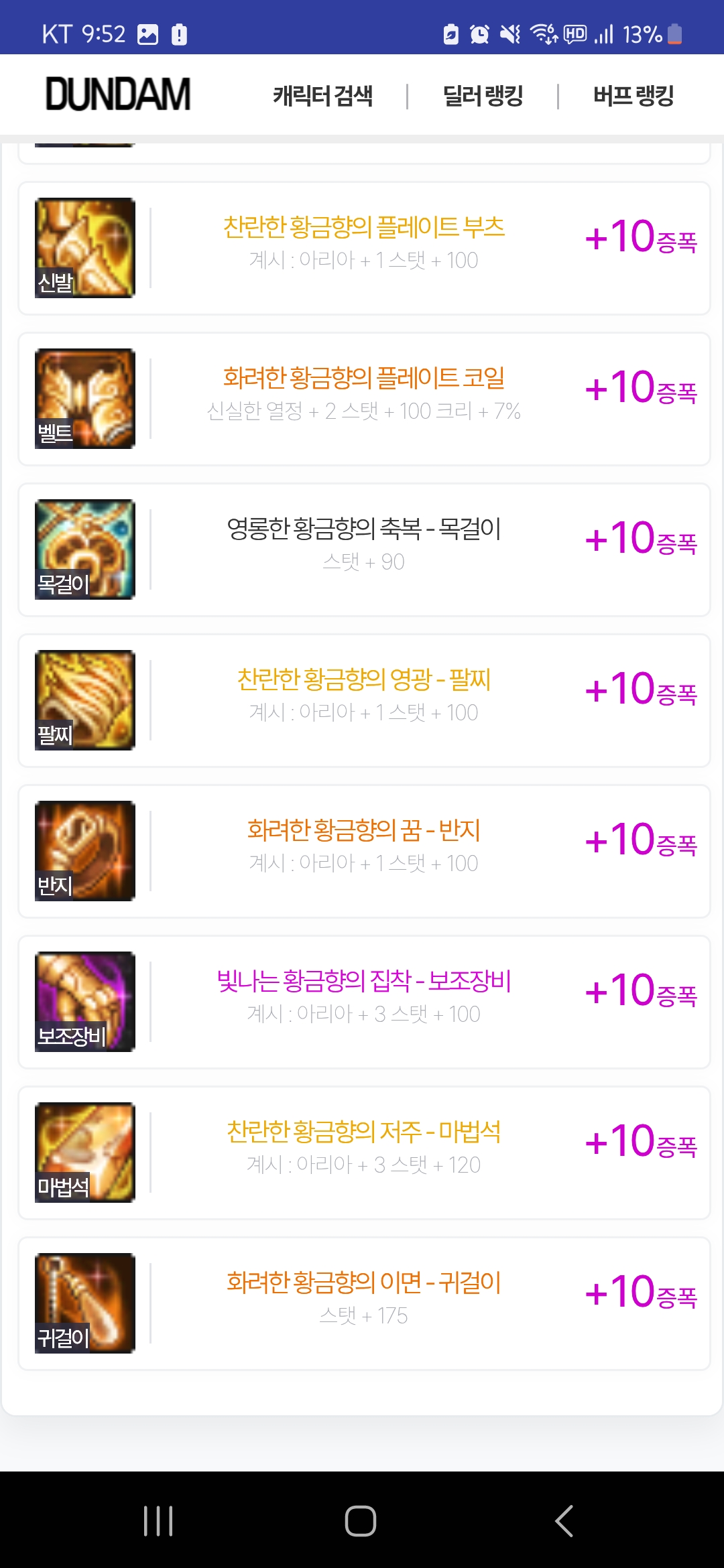Switch to 딜러 랭킹 tab
Viewport: 724px width, 1568px height.
click(x=483, y=96)
